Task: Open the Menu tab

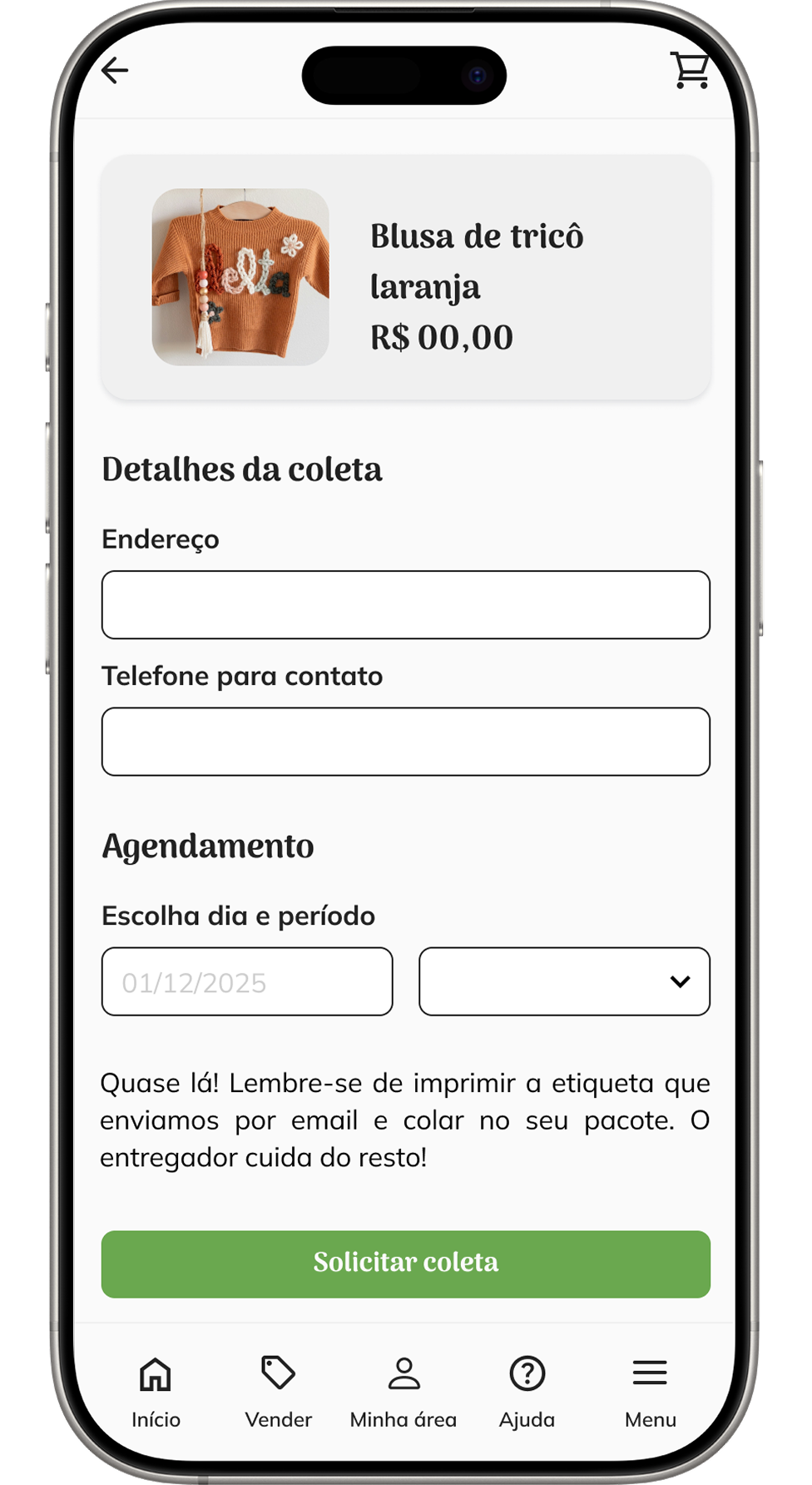Action: (650, 1390)
